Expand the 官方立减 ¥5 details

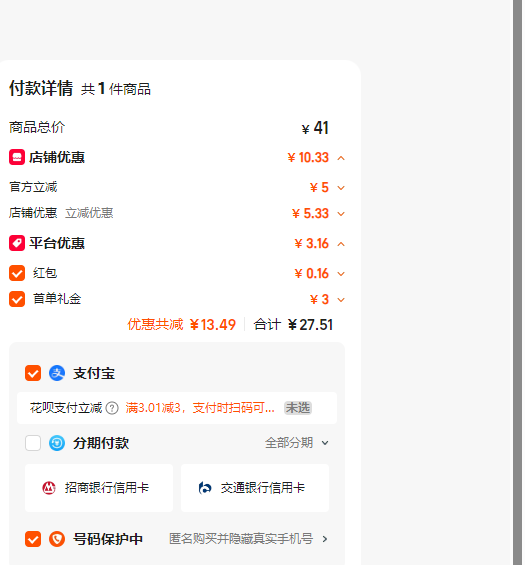[x=341, y=188]
